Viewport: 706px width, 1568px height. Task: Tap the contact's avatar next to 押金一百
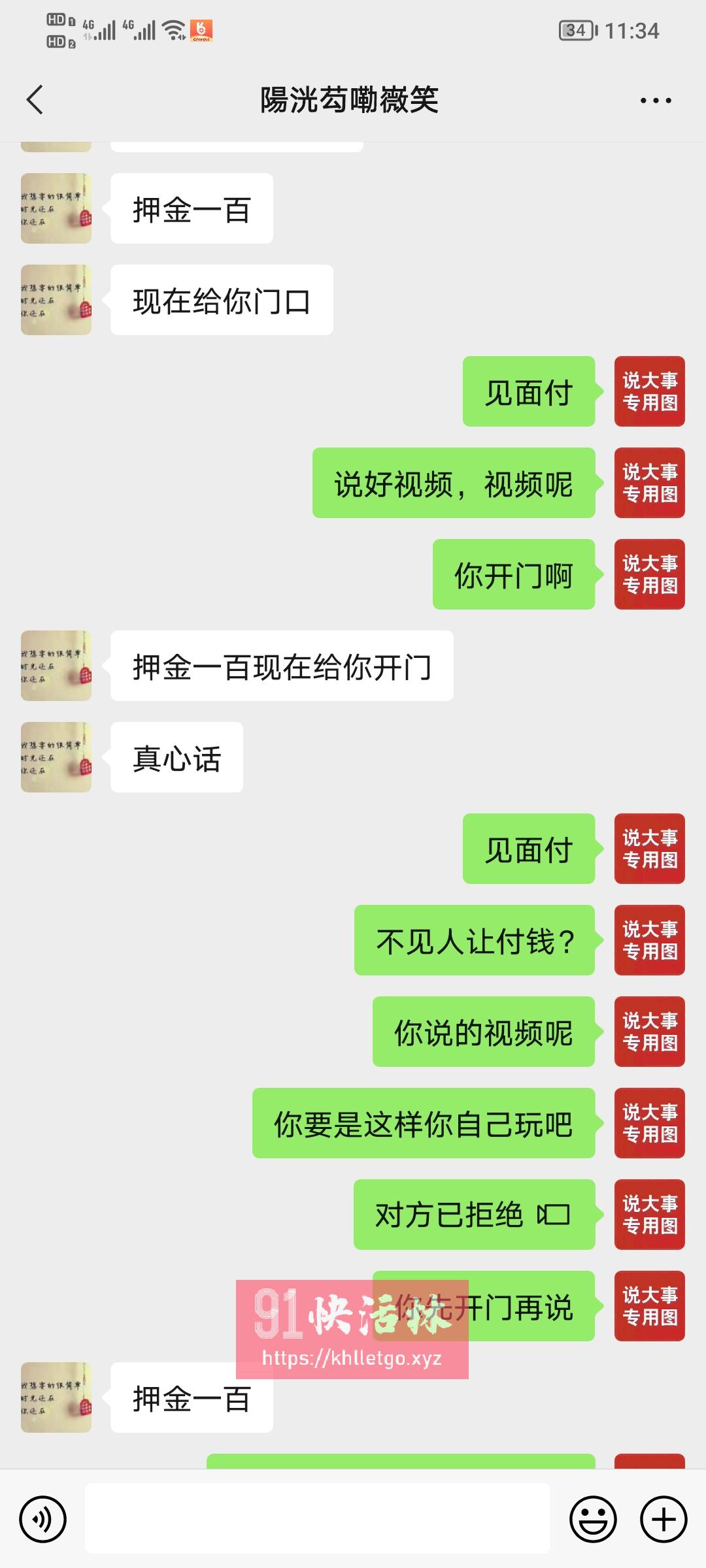[x=56, y=208]
